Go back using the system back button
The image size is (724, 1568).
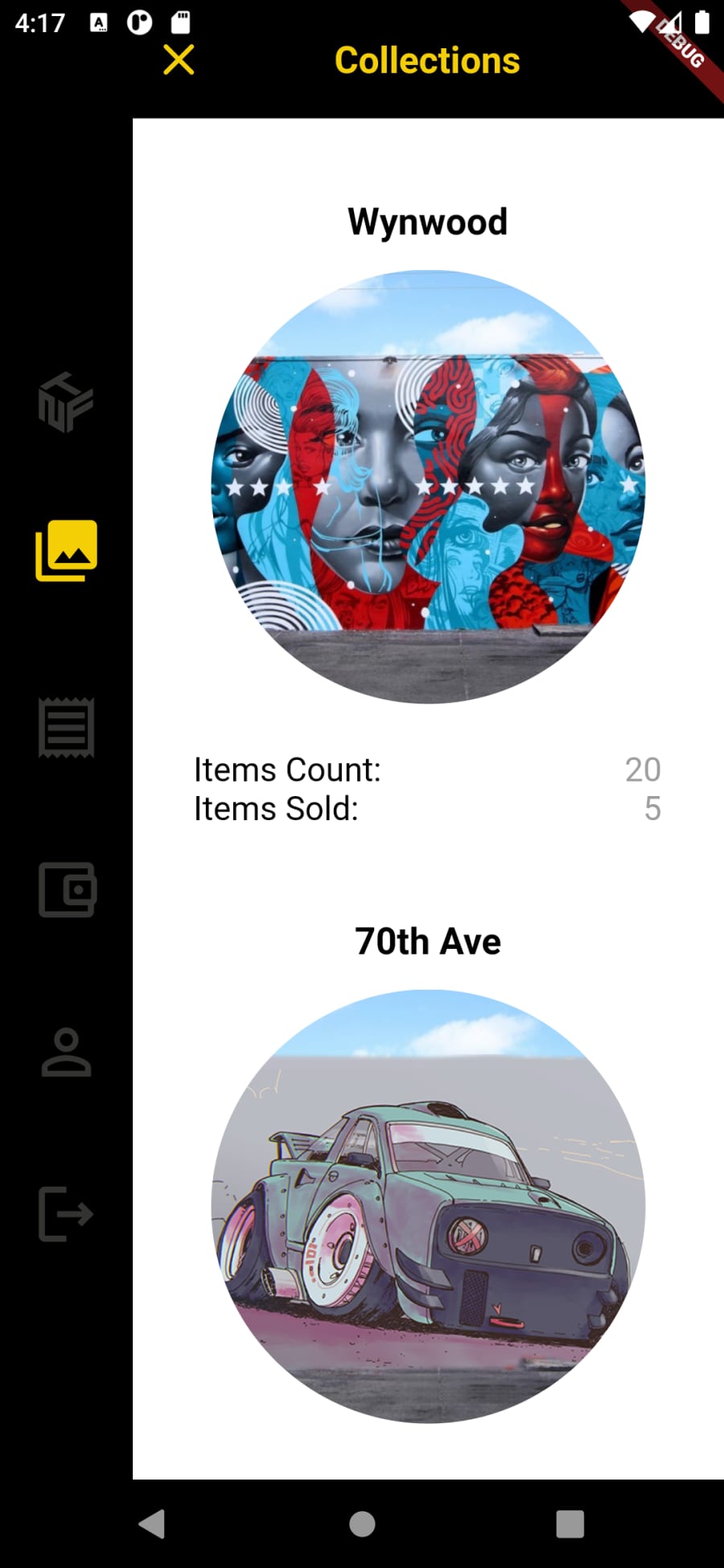point(152,1524)
